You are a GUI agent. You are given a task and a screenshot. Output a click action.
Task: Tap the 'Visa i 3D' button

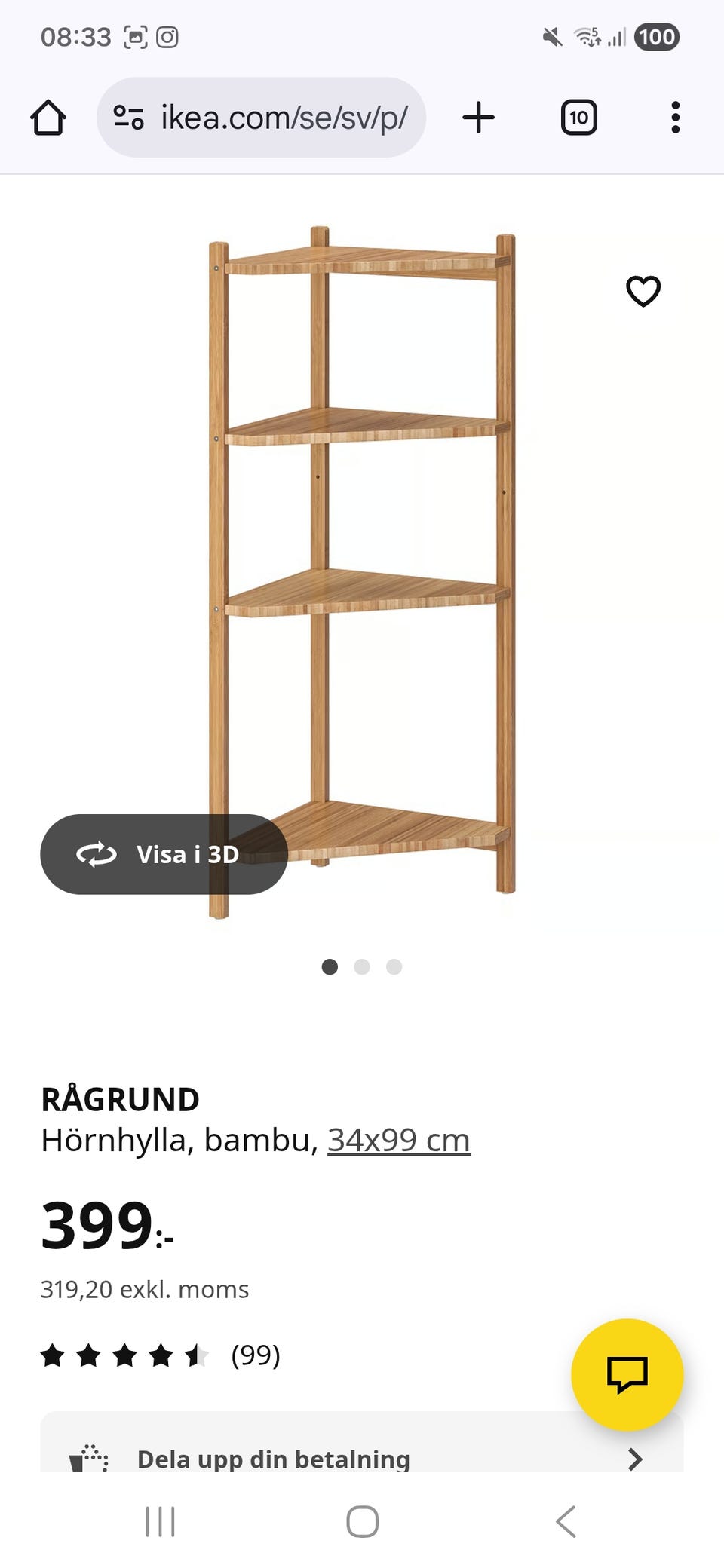click(164, 855)
